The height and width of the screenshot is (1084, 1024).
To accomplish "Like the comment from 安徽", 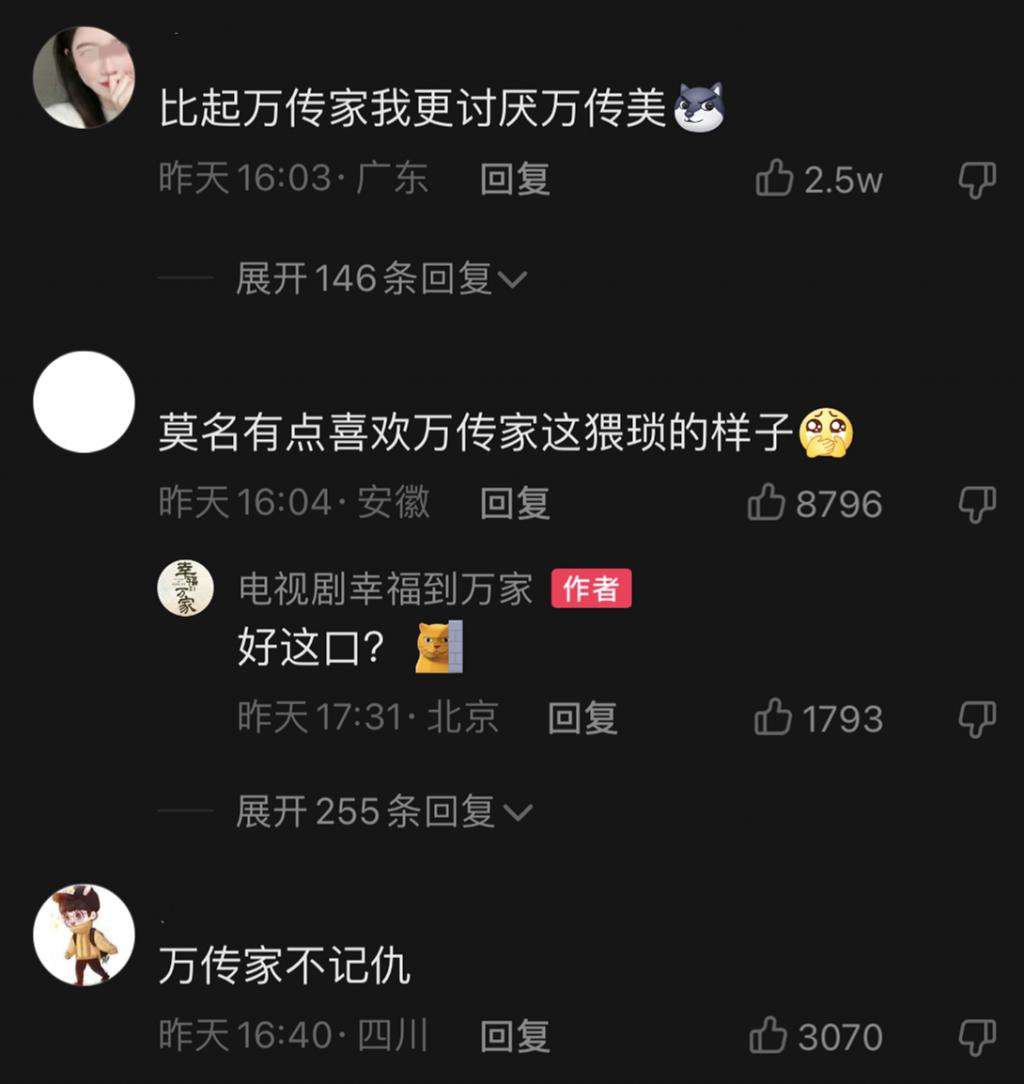I will [767, 503].
